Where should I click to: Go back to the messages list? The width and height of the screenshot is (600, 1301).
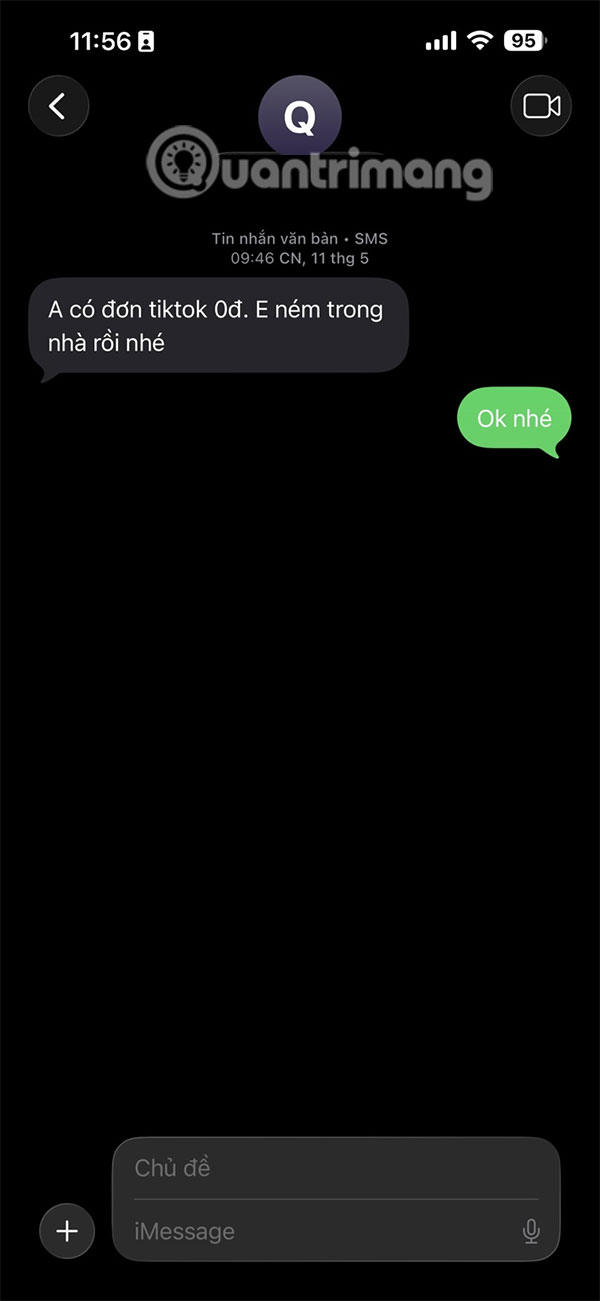click(x=58, y=106)
